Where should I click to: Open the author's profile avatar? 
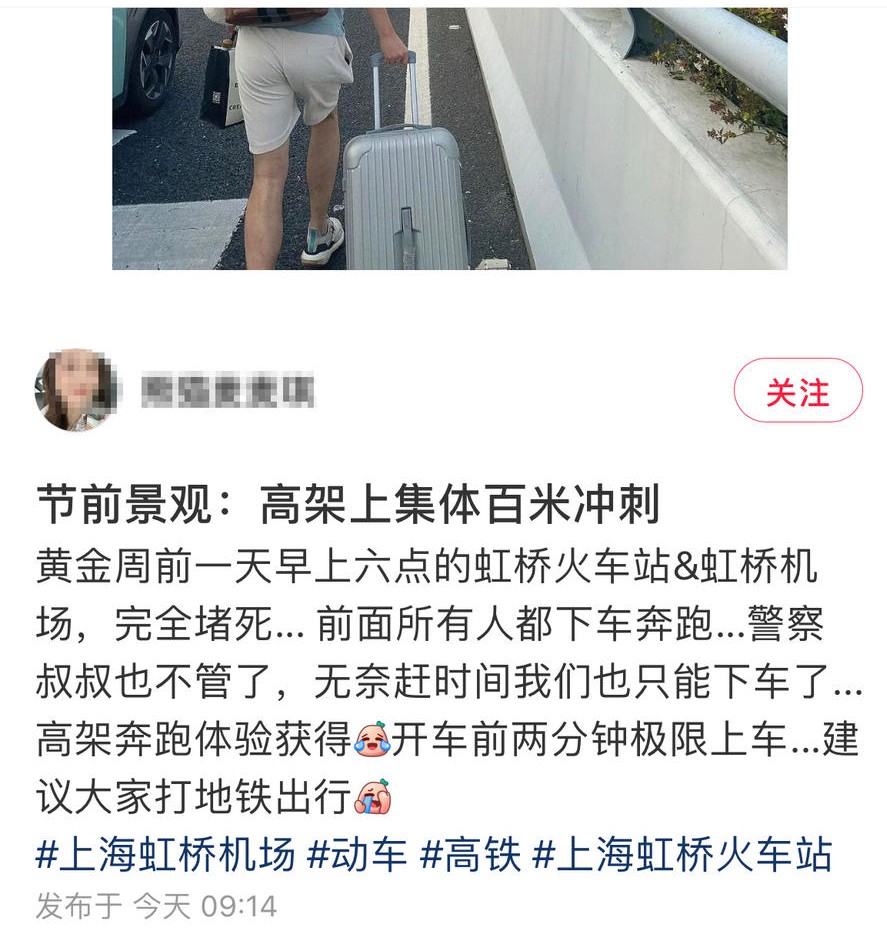[x=74, y=390]
